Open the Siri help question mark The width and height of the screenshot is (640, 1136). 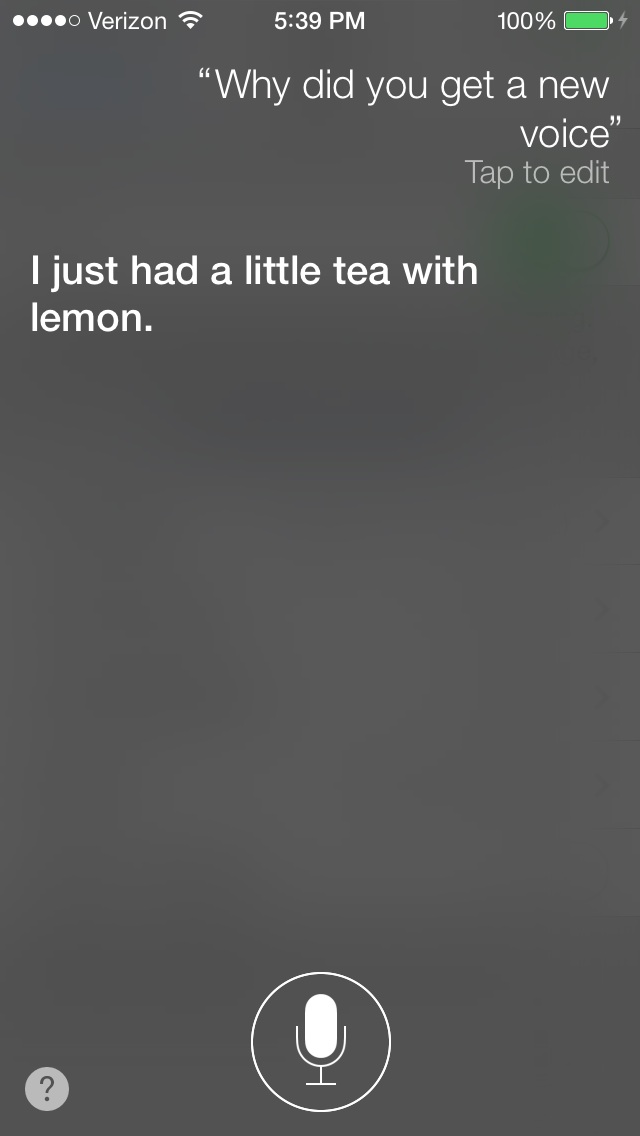pos(47,1088)
